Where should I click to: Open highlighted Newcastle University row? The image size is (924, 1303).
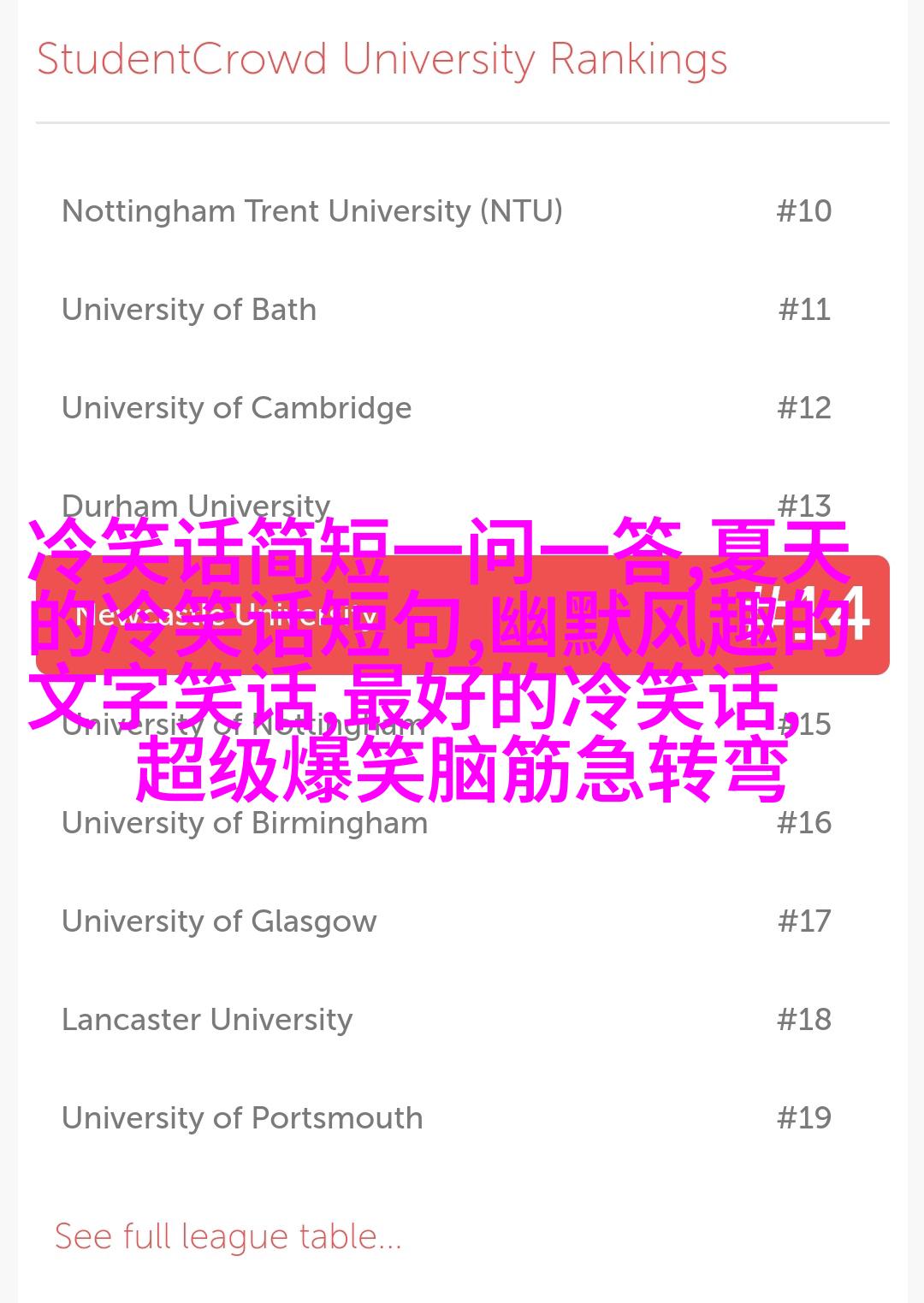click(x=462, y=615)
